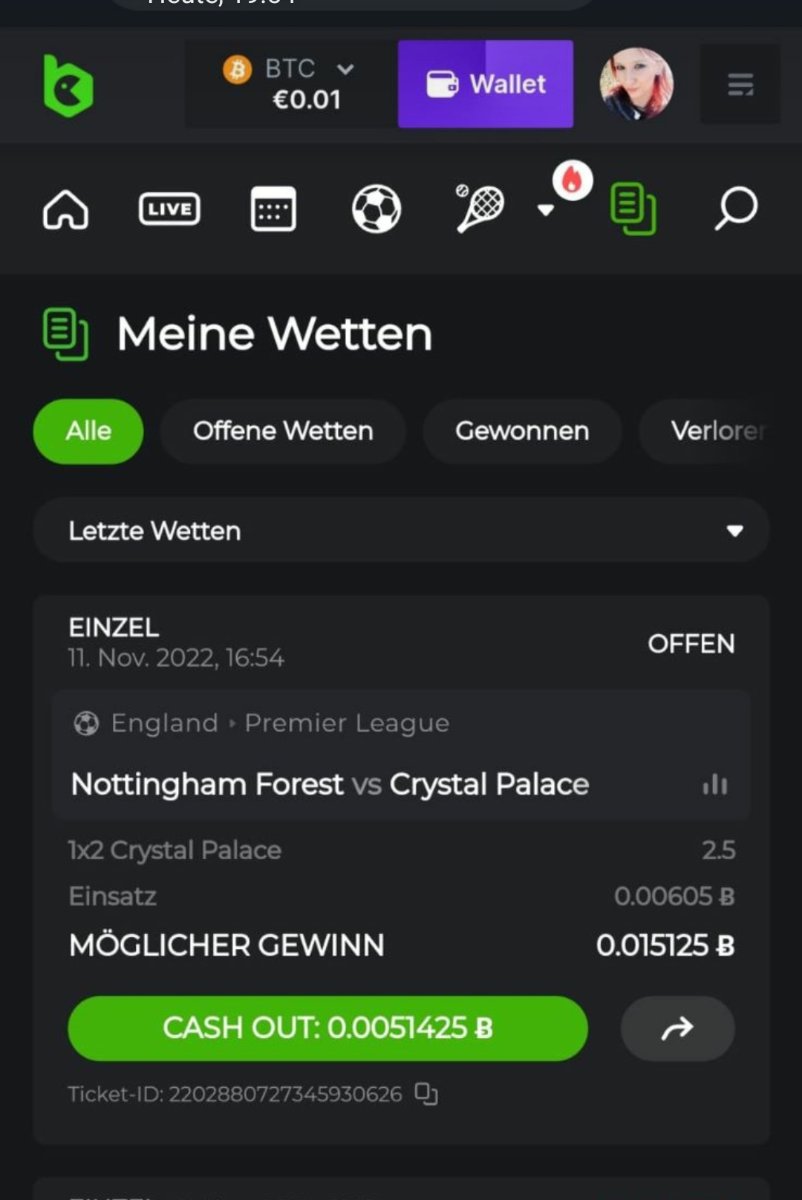Expand the more sports dropdown arrow
Image resolution: width=802 pixels, height=1200 pixels.
[x=546, y=210]
